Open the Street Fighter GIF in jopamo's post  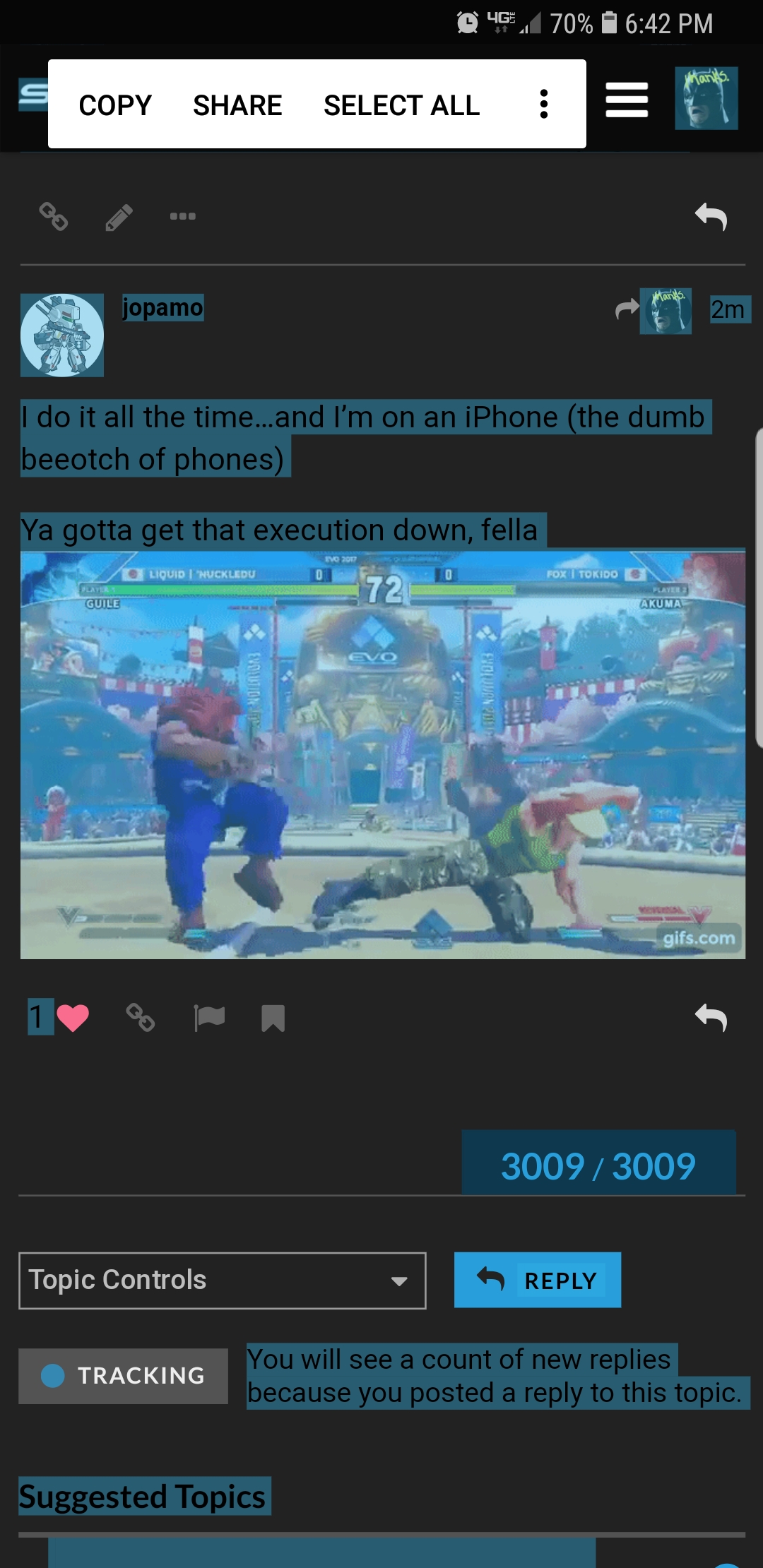pyautogui.click(x=383, y=754)
